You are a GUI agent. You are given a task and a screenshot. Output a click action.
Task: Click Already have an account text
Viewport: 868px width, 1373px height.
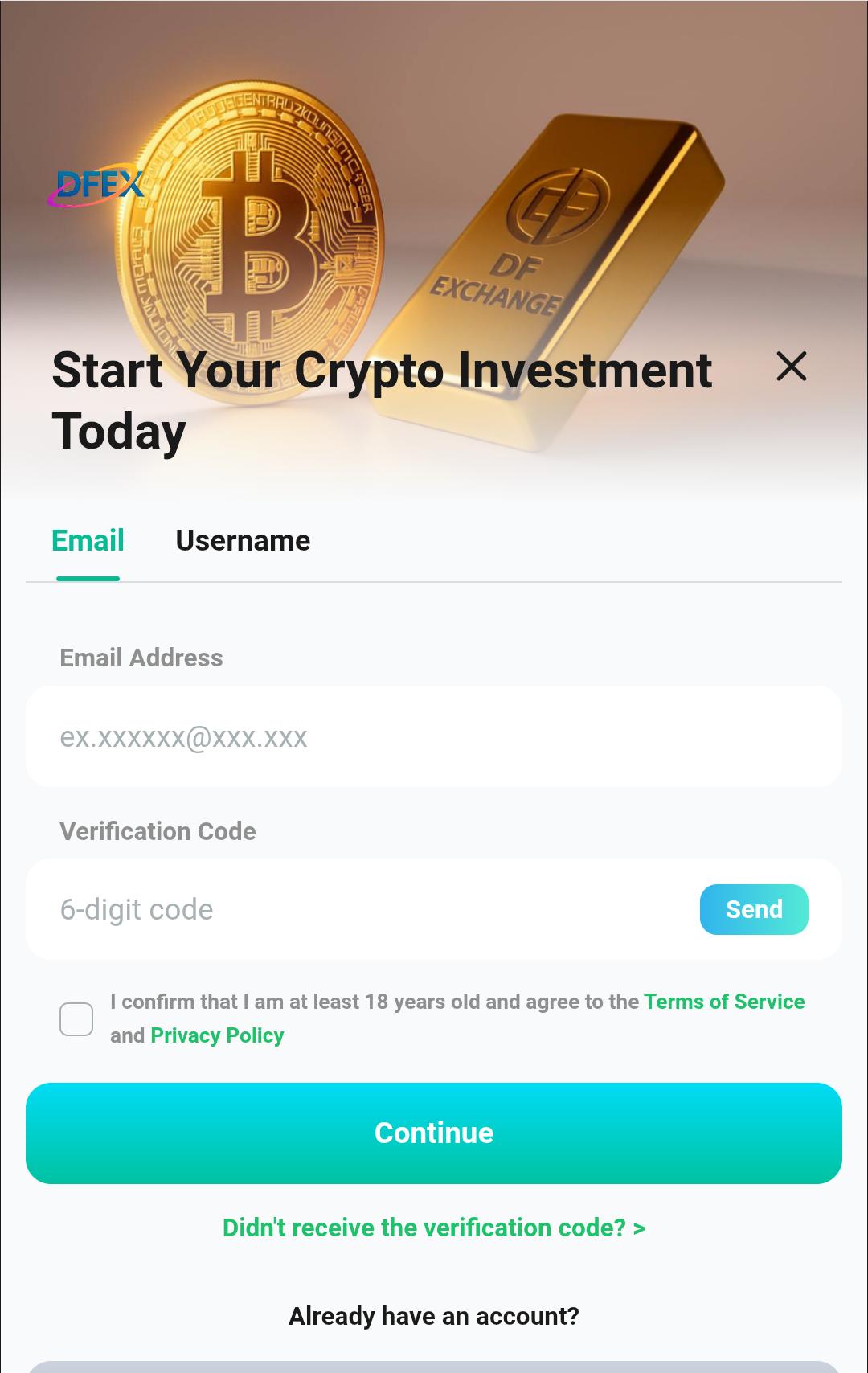coord(434,1316)
